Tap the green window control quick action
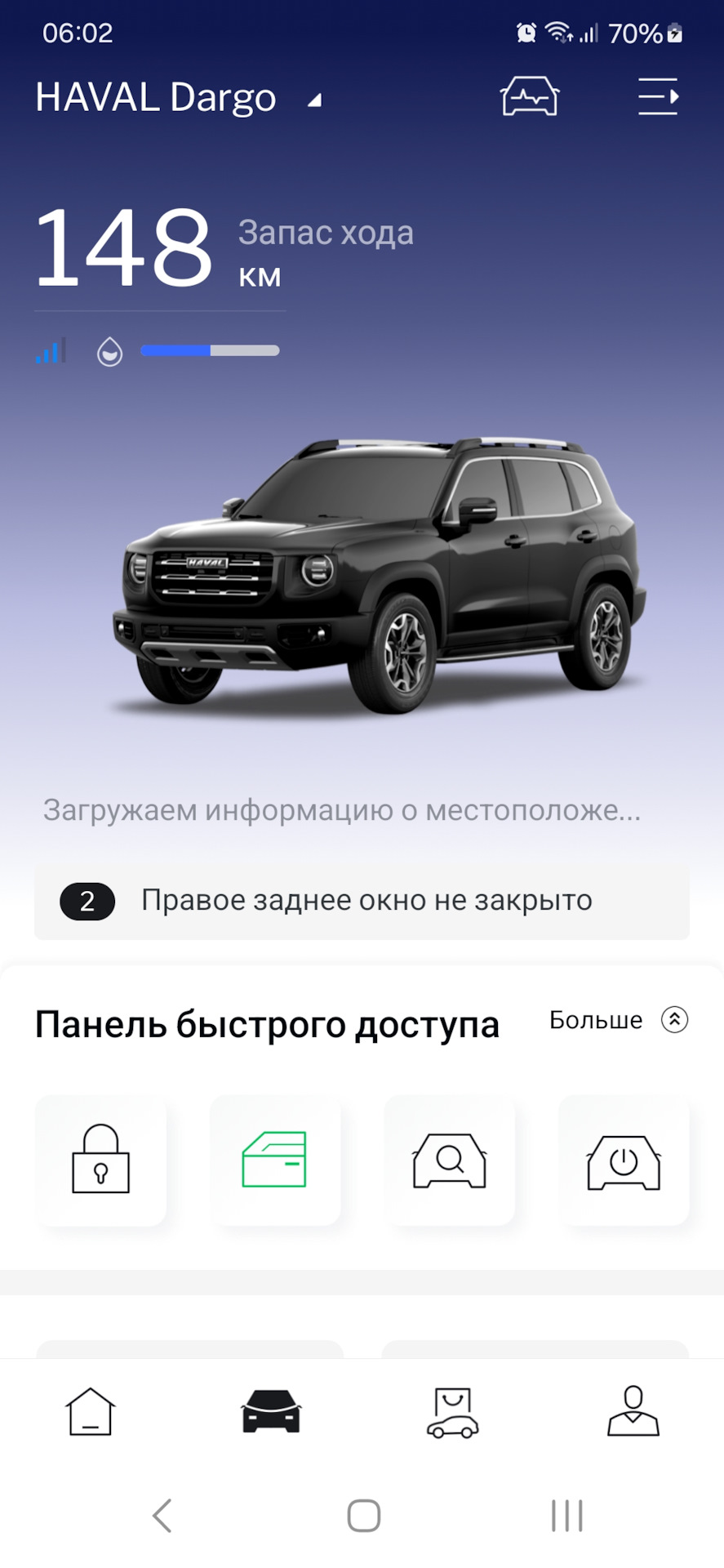Image resolution: width=724 pixels, height=1568 pixels. coord(275,1160)
